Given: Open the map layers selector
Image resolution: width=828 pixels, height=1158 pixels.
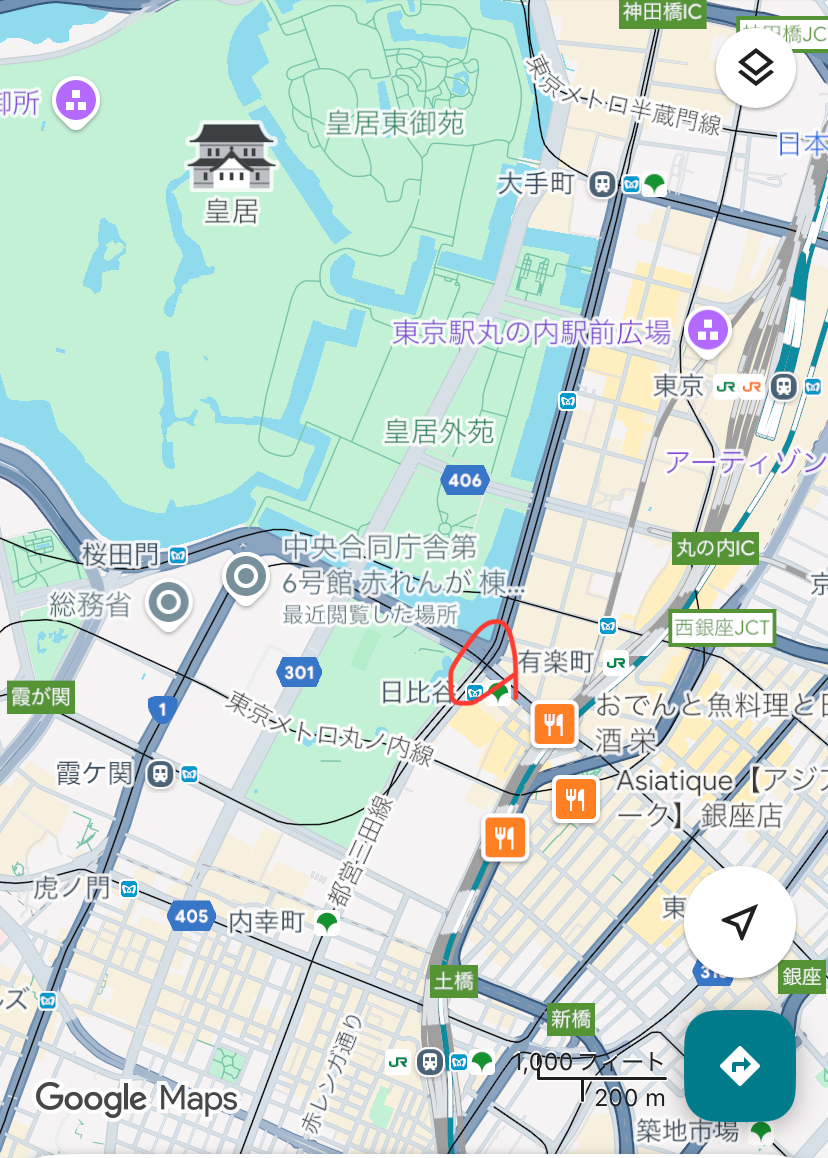Looking at the screenshot, I should coord(756,68).
